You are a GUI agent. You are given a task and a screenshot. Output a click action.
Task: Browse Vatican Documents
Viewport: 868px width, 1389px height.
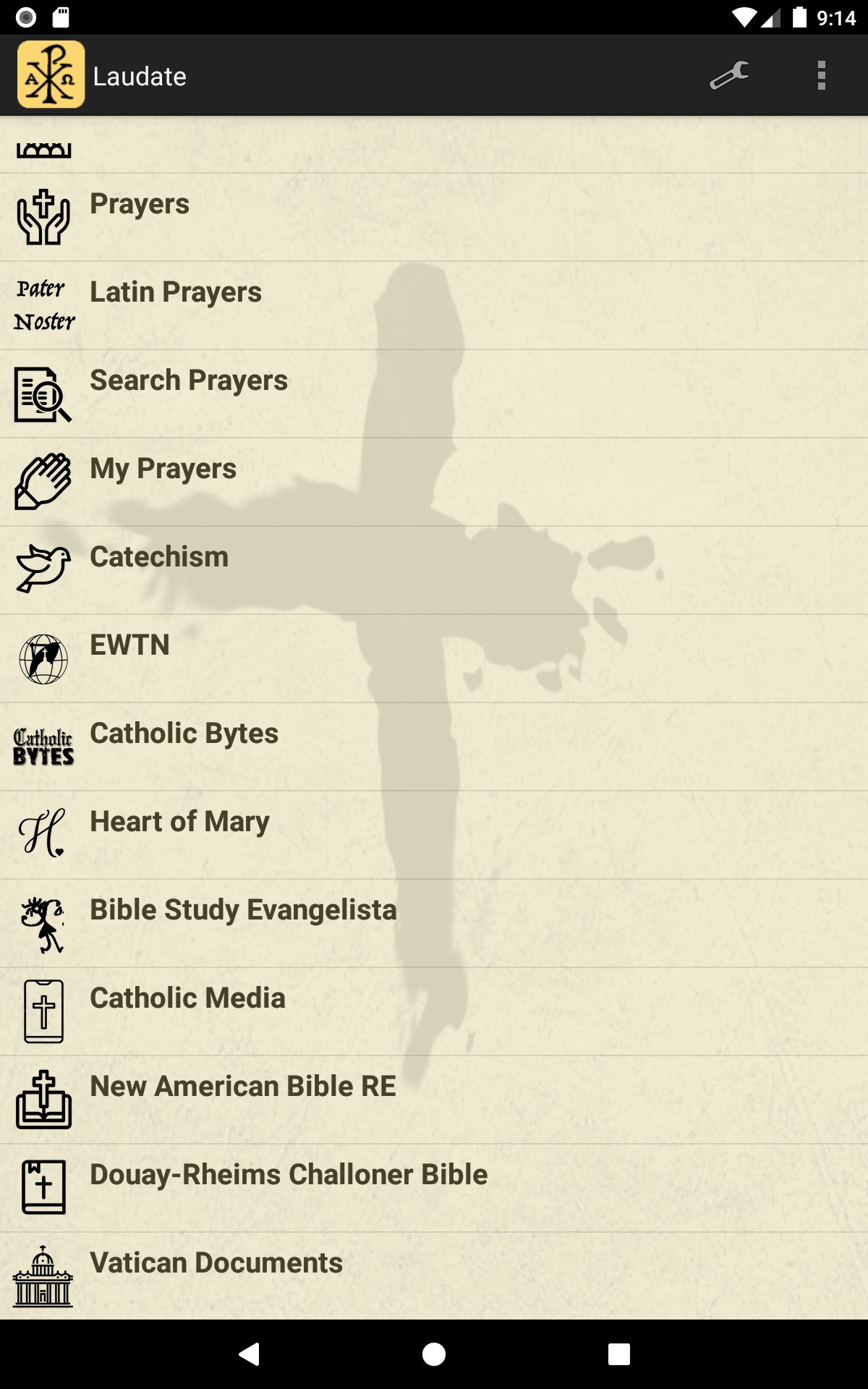click(434, 1276)
